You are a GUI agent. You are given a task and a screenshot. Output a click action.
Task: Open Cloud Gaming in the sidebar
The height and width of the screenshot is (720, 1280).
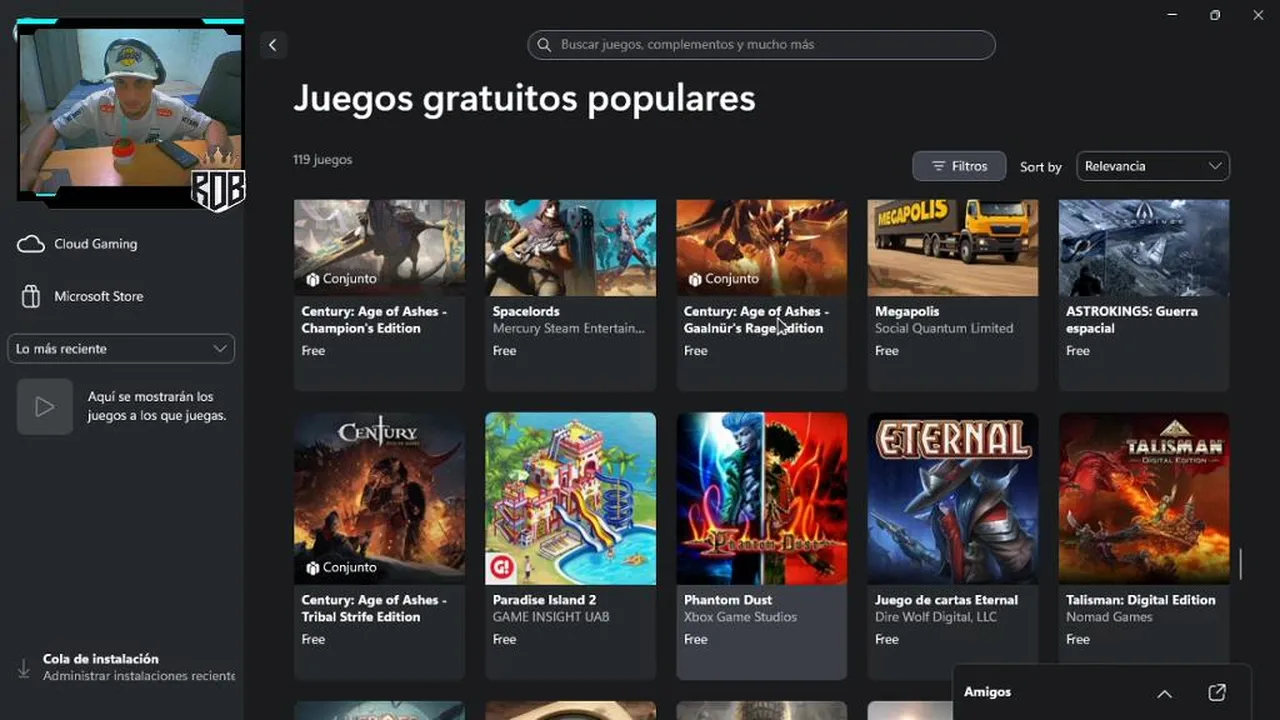[x=95, y=244]
